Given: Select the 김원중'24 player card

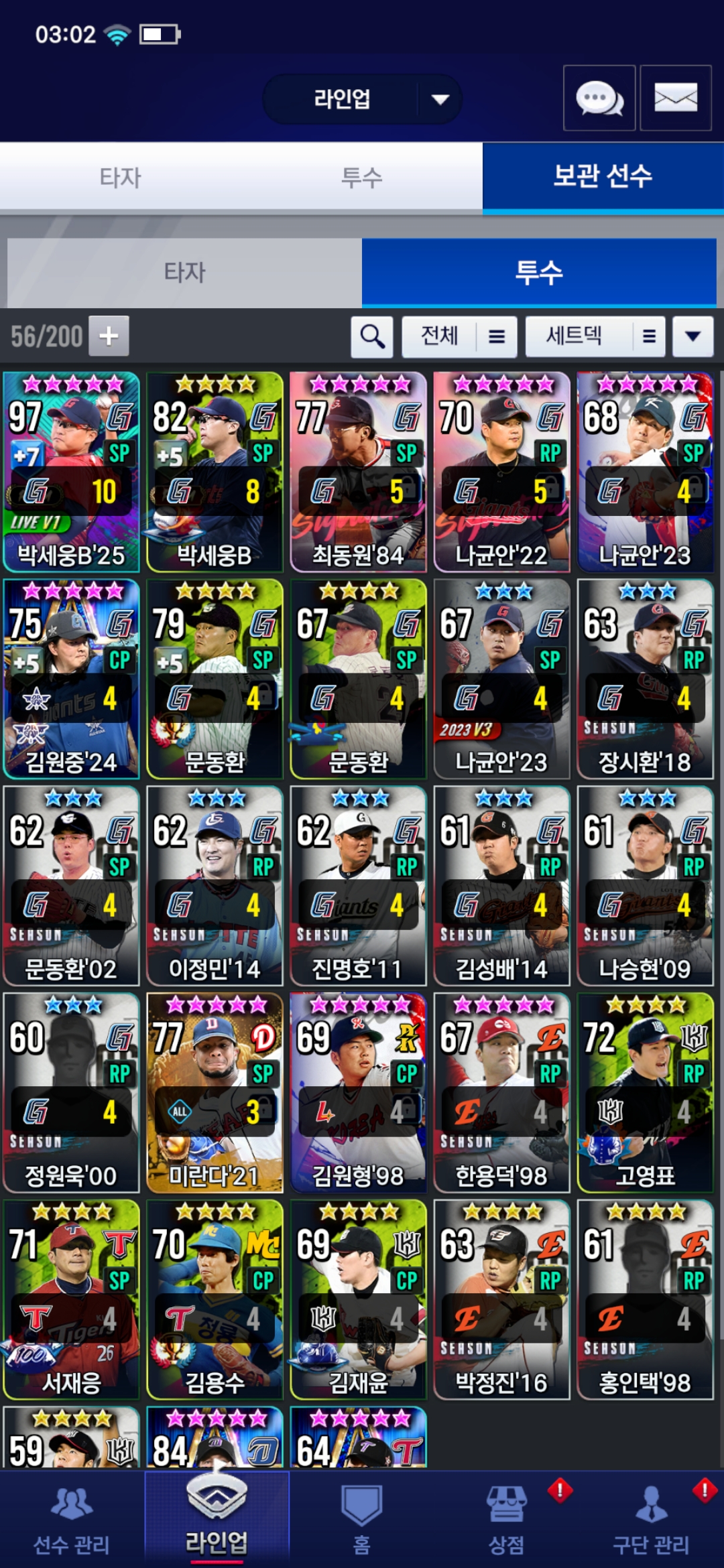Looking at the screenshot, I should tap(72, 679).
